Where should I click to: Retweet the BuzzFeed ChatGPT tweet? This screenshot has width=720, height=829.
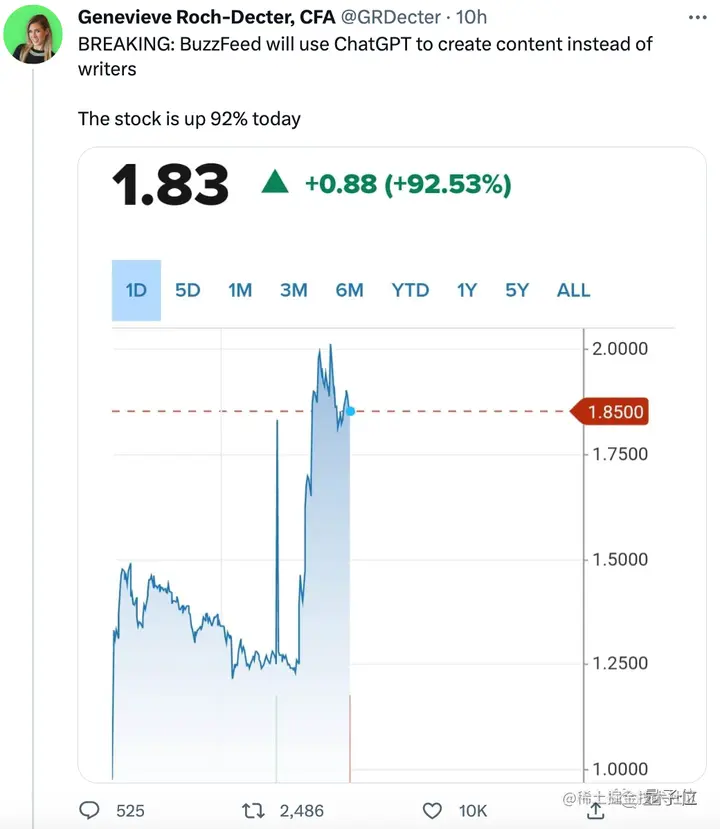pos(254,810)
